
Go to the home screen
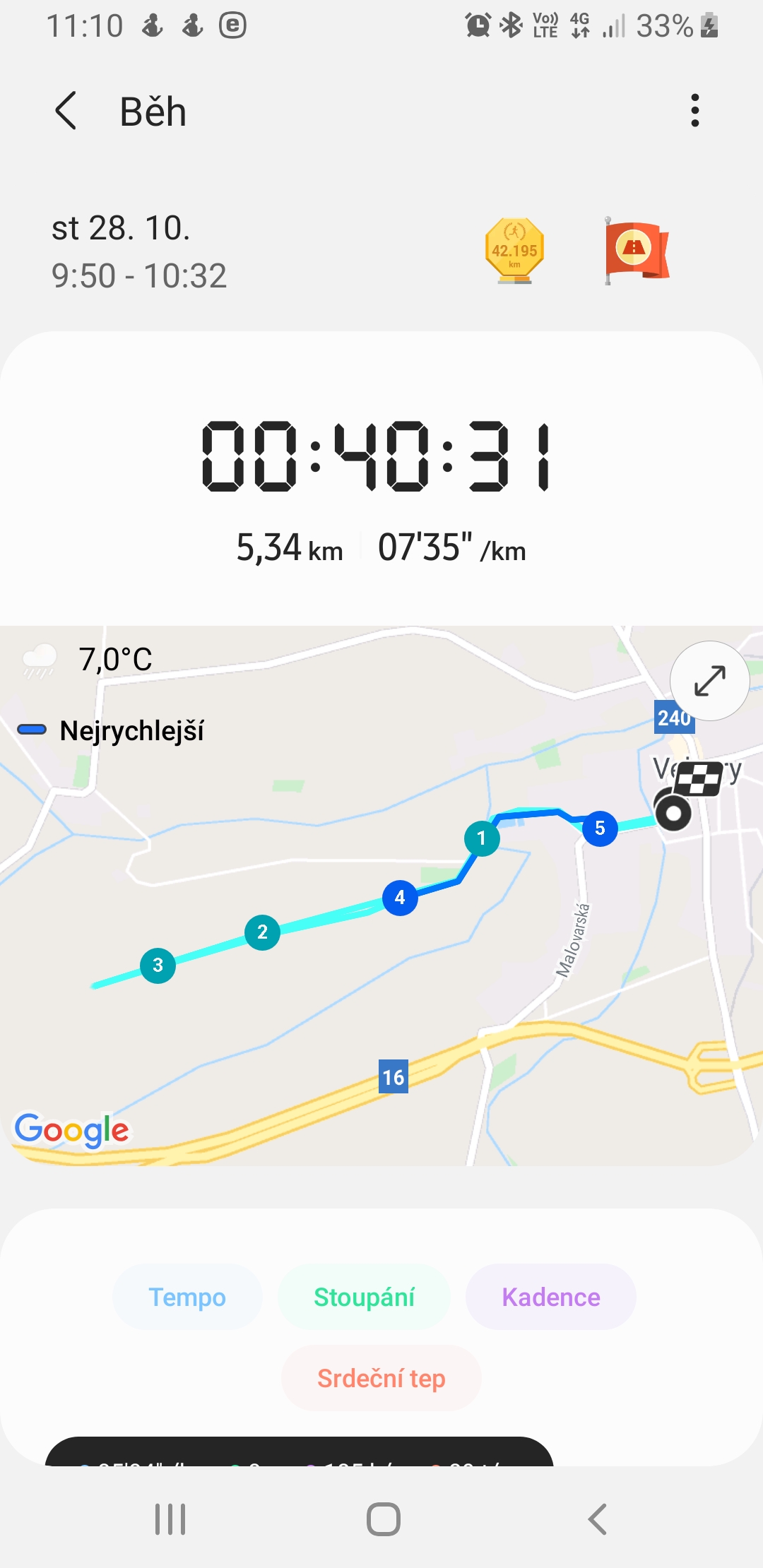coord(384,1519)
